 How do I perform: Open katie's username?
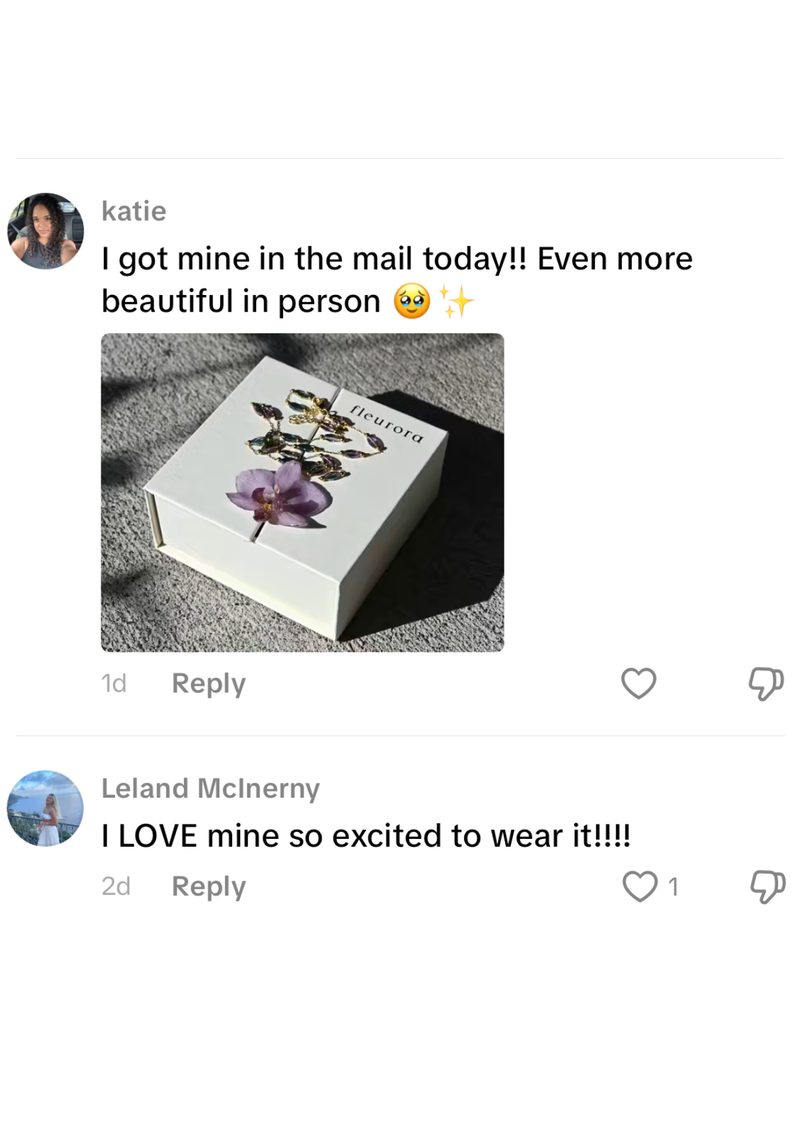tap(134, 212)
